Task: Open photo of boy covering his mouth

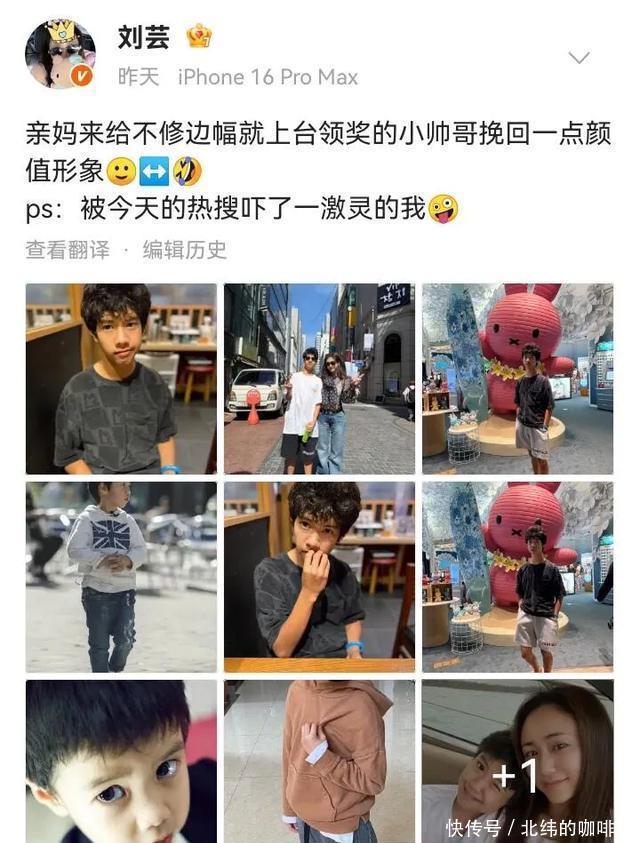Action: click(318, 577)
